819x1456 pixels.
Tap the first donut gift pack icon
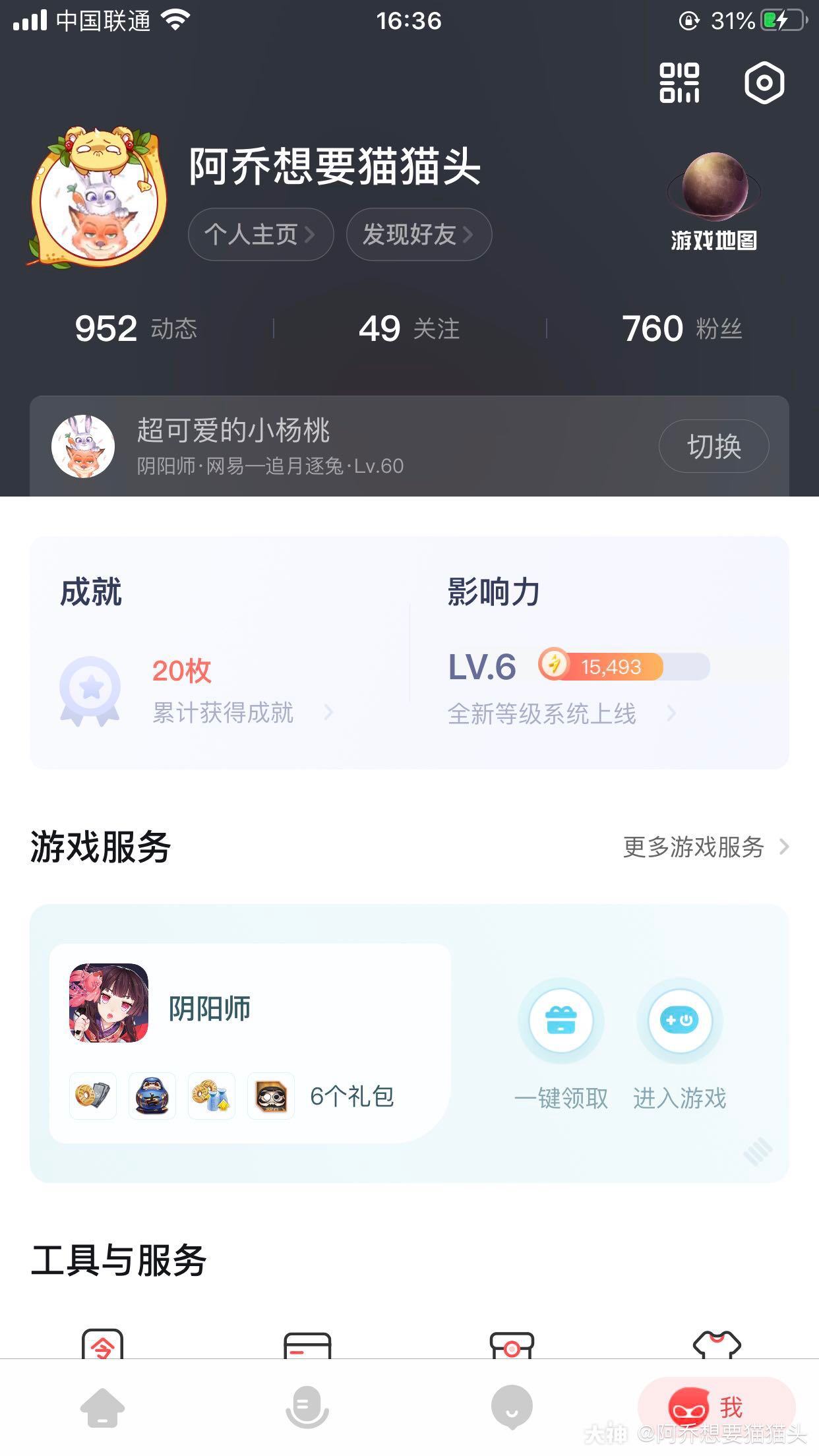[x=92, y=1096]
